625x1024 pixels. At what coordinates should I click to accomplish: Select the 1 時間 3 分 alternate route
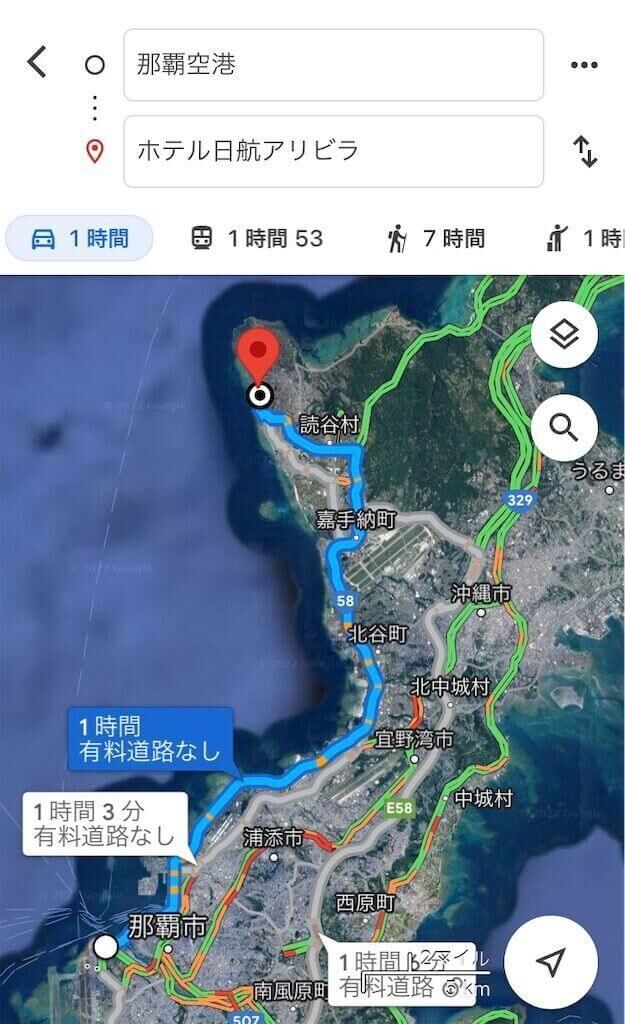pyautogui.click(x=105, y=824)
